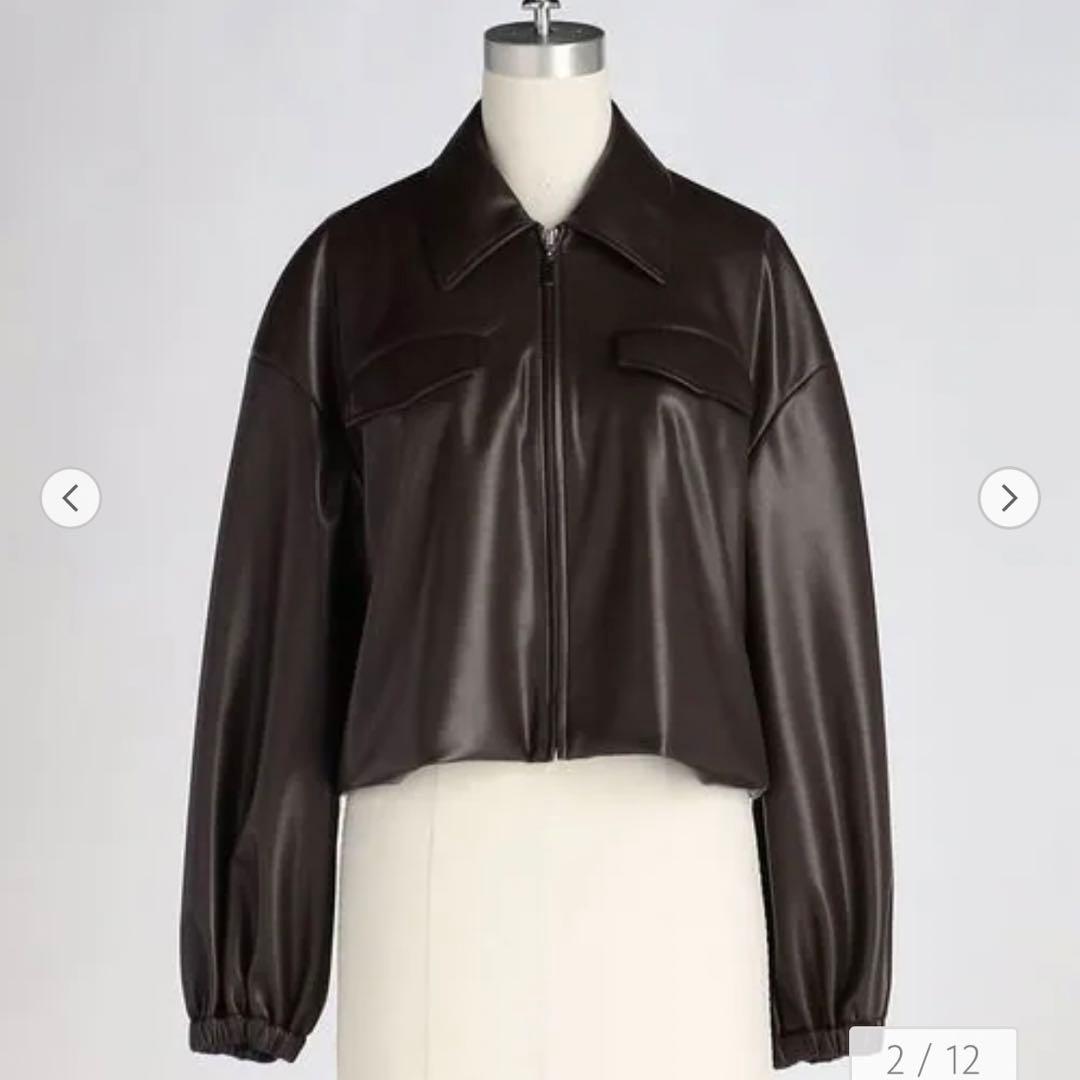This screenshot has width=1080, height=1080.
Task: Go to the previous product image
Action: click(x=70, y=497)
